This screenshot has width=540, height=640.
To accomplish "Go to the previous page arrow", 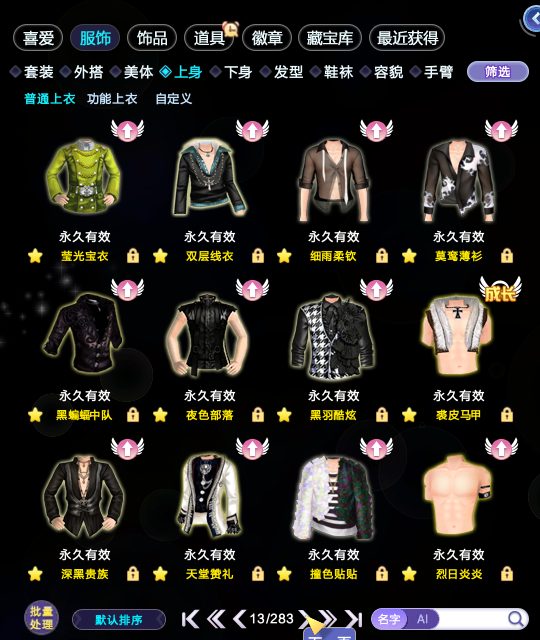I will coord(239,619).
